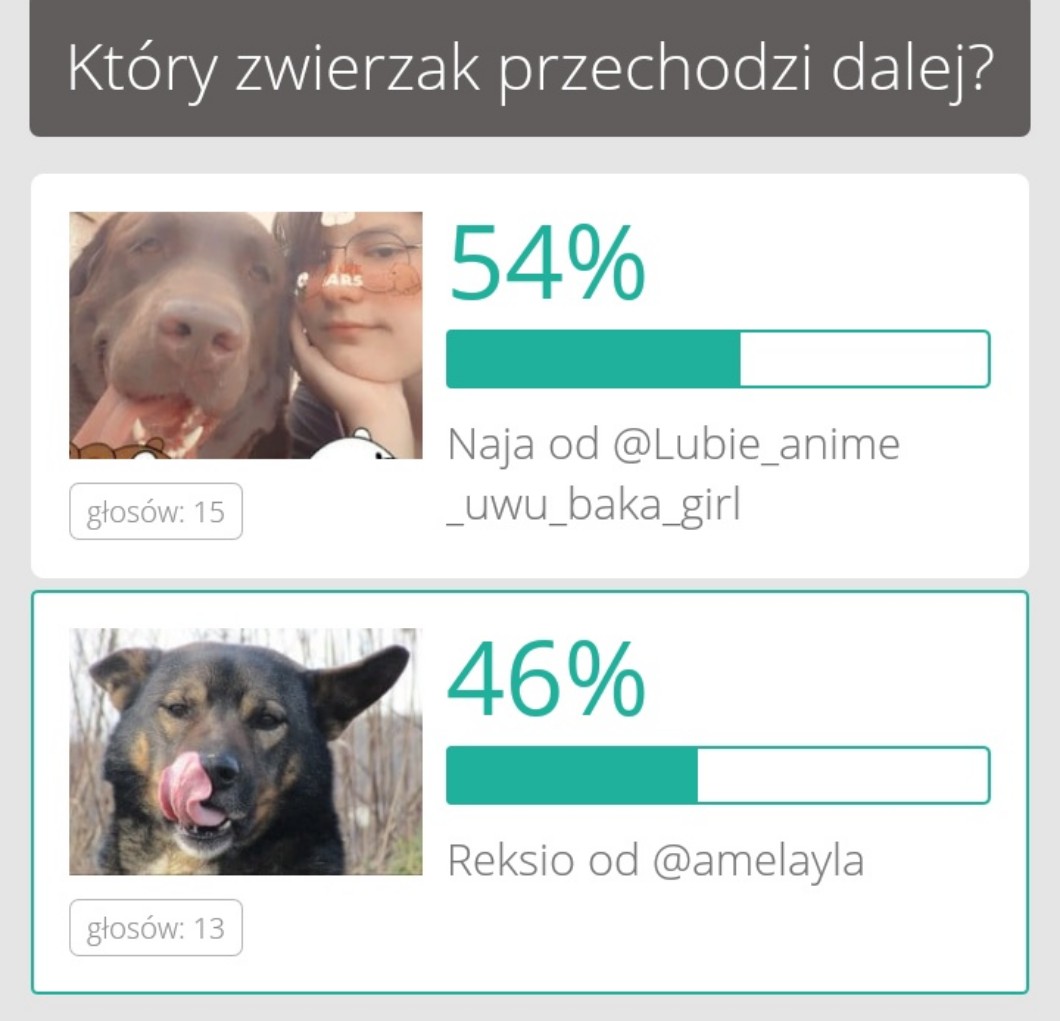Select the Reksio od @amelayla poll option
This screenshot has height=1021, width=1060.
[x=530, y=792]
